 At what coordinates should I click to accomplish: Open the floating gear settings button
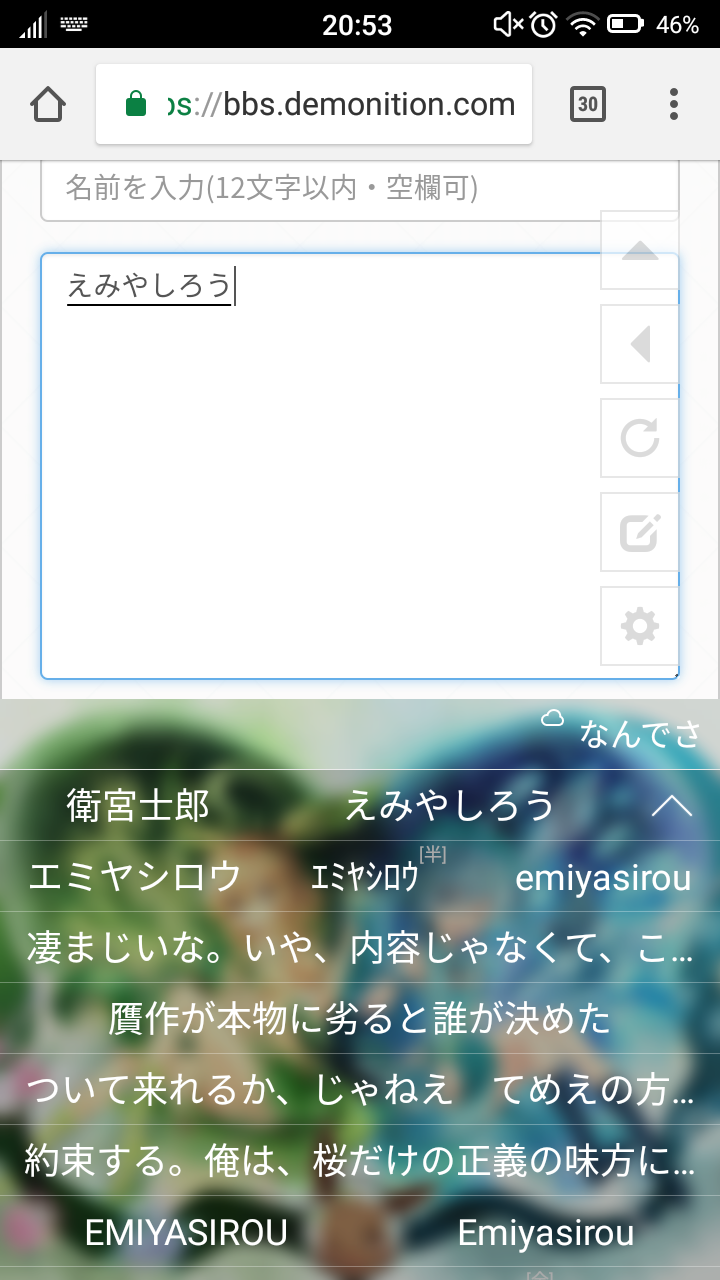click(640, 626)
